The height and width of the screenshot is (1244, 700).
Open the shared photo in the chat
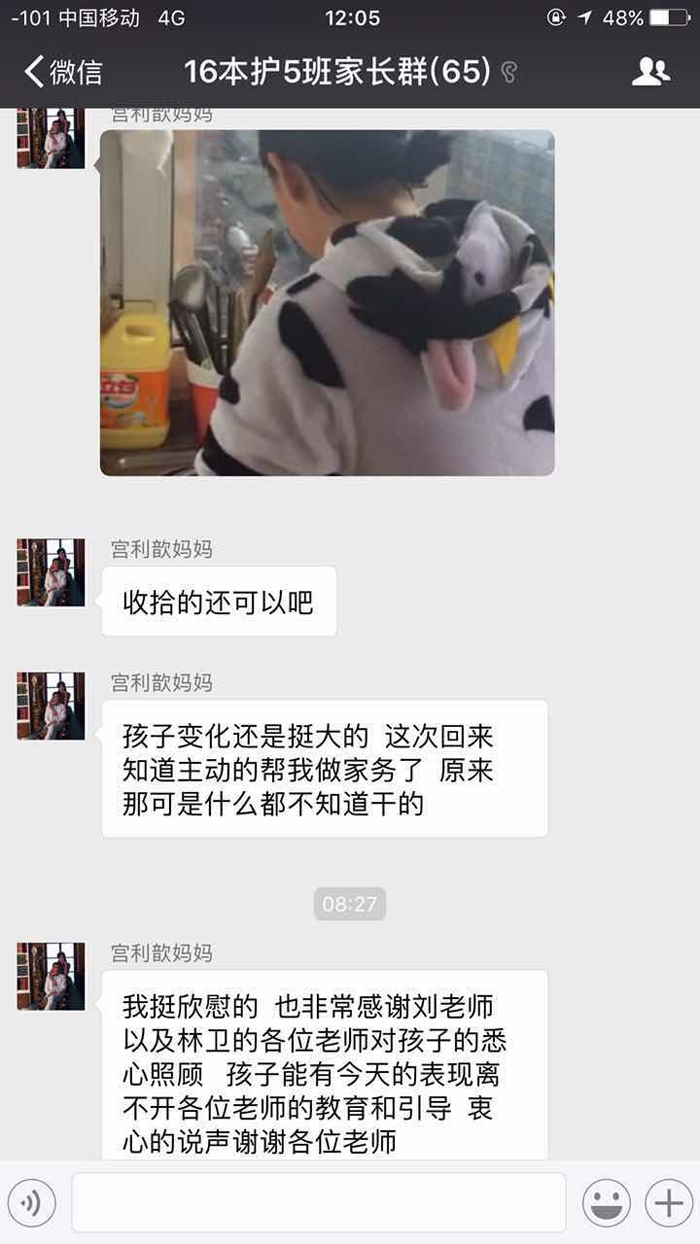coord(327,302)
